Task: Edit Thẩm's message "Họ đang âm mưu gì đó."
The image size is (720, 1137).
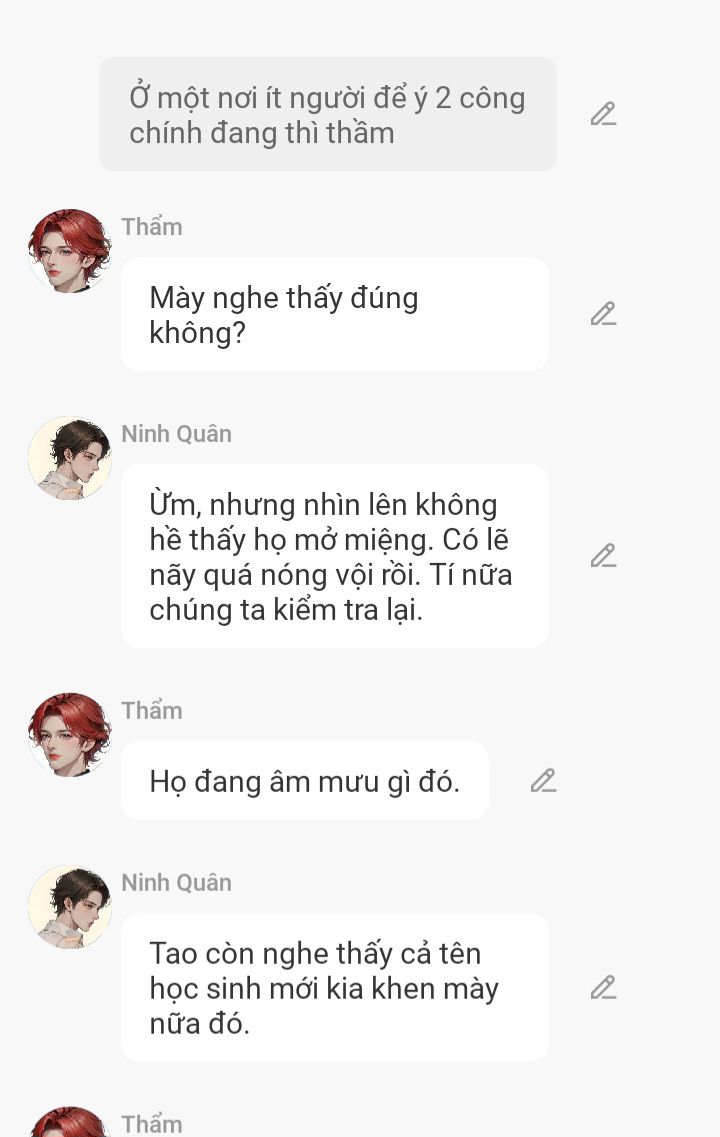Action: coord(543,780)
